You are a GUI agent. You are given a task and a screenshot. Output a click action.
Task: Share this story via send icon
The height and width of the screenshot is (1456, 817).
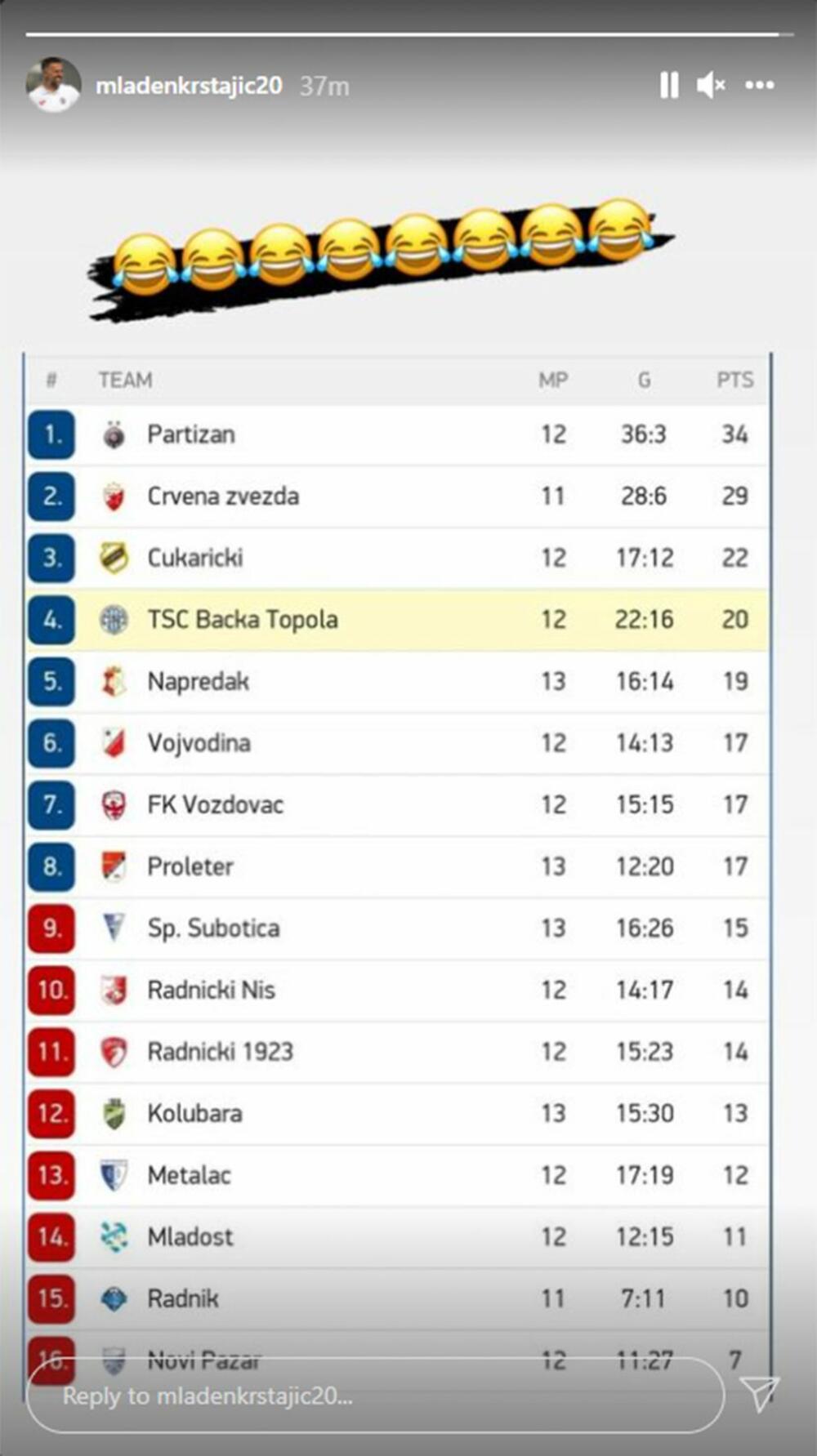(760, 1393)
